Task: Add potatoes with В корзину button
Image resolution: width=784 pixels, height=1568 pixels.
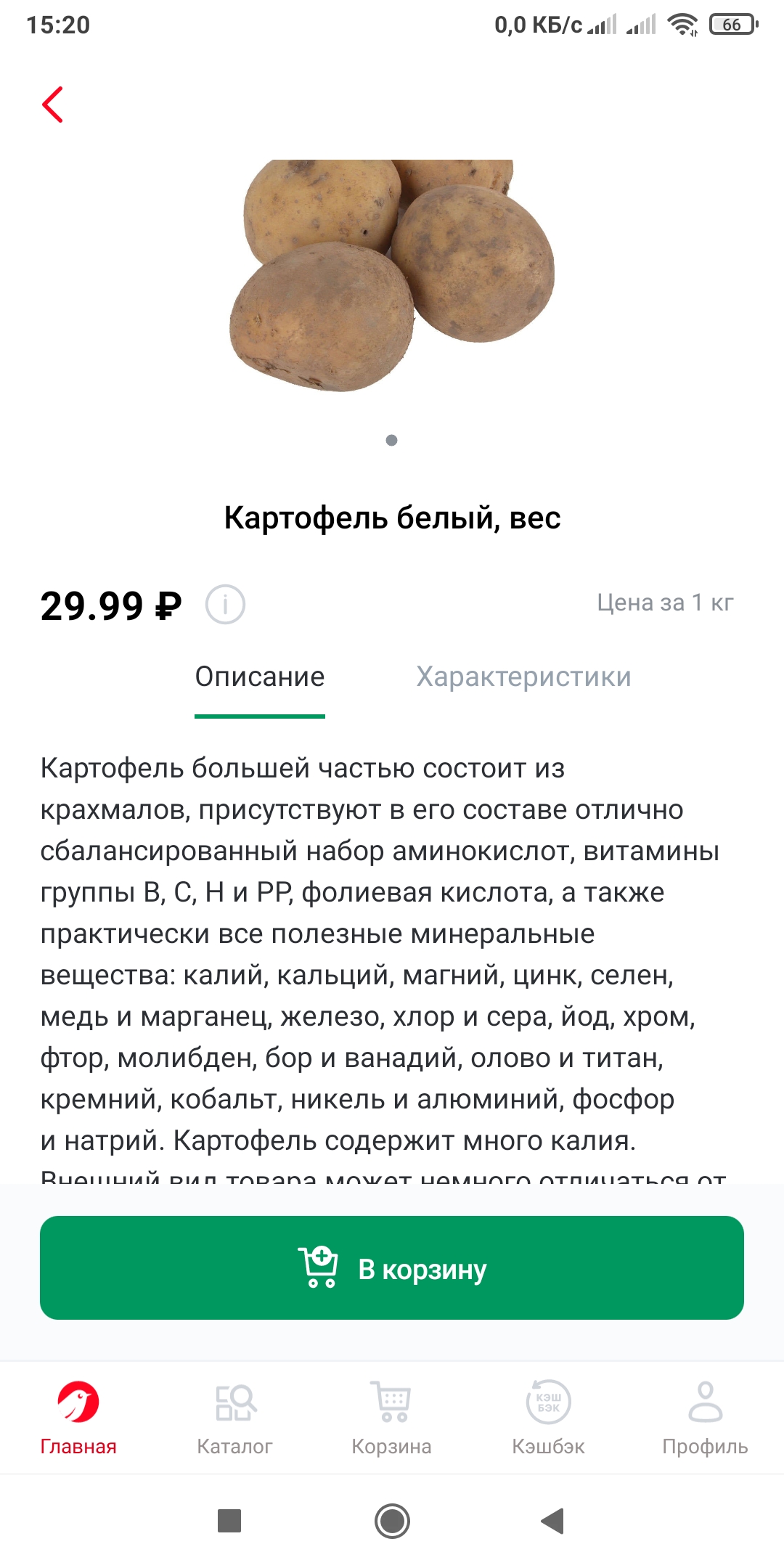Action: click(392, 1267)
